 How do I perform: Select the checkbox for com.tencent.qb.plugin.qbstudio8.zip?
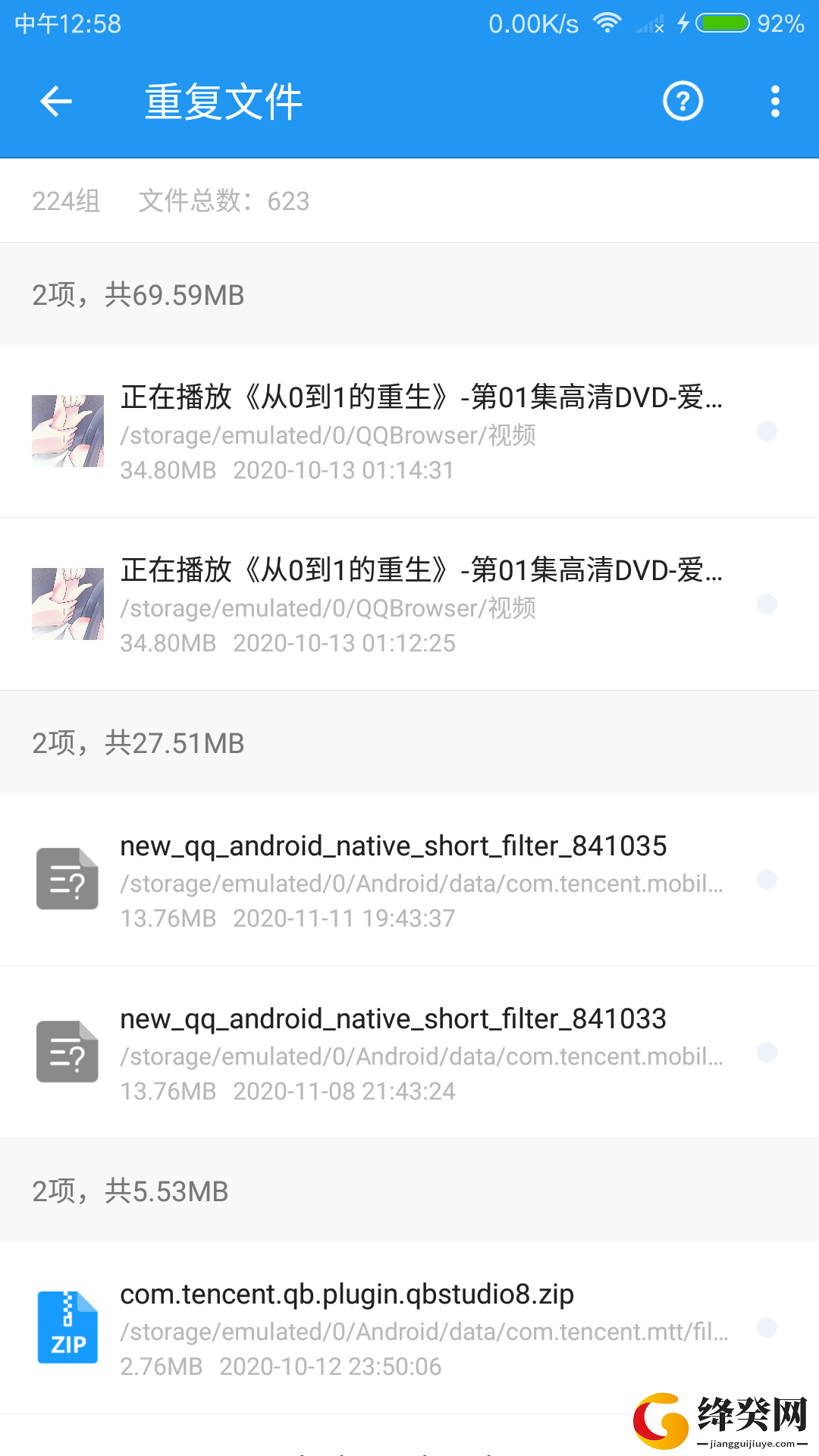[767, 1328]
